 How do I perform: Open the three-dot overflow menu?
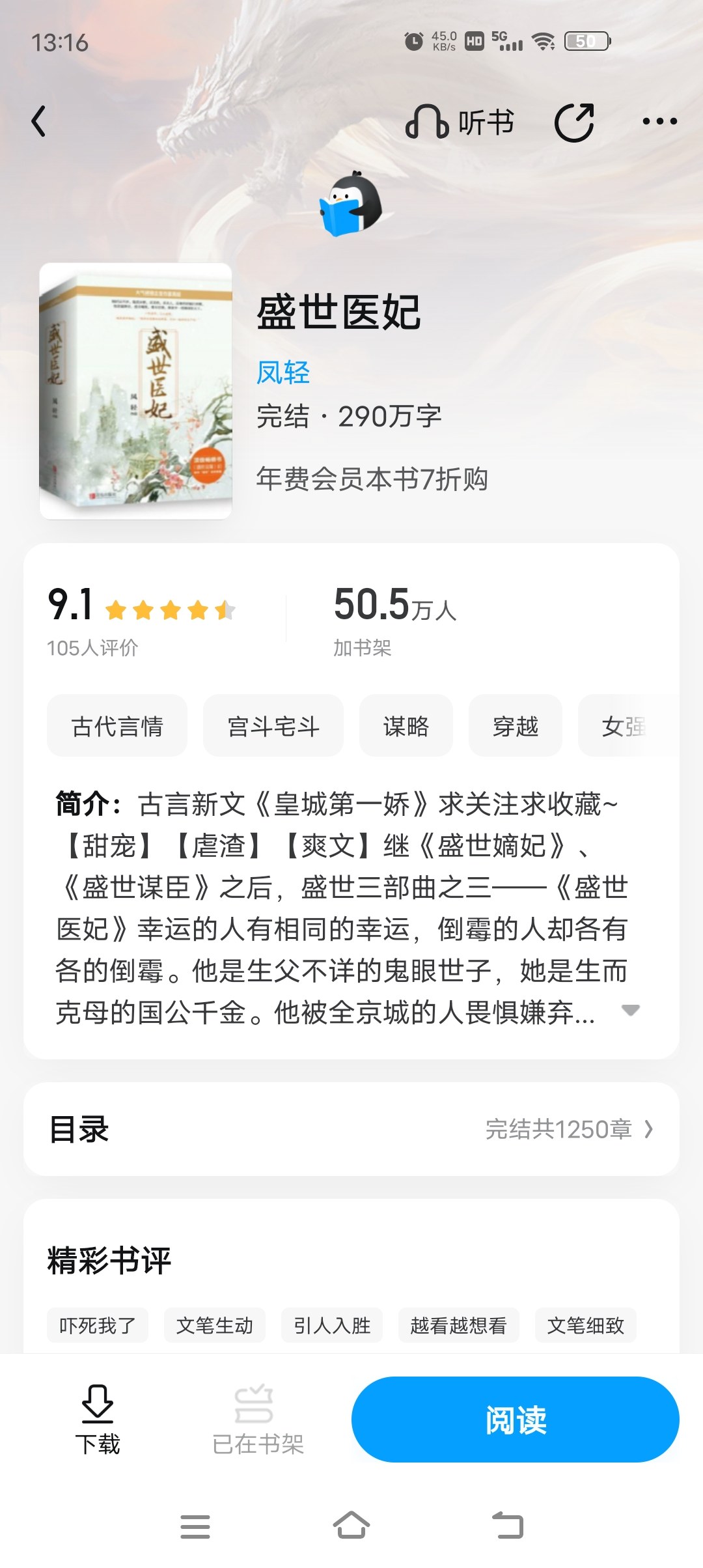tap(659, 121)
